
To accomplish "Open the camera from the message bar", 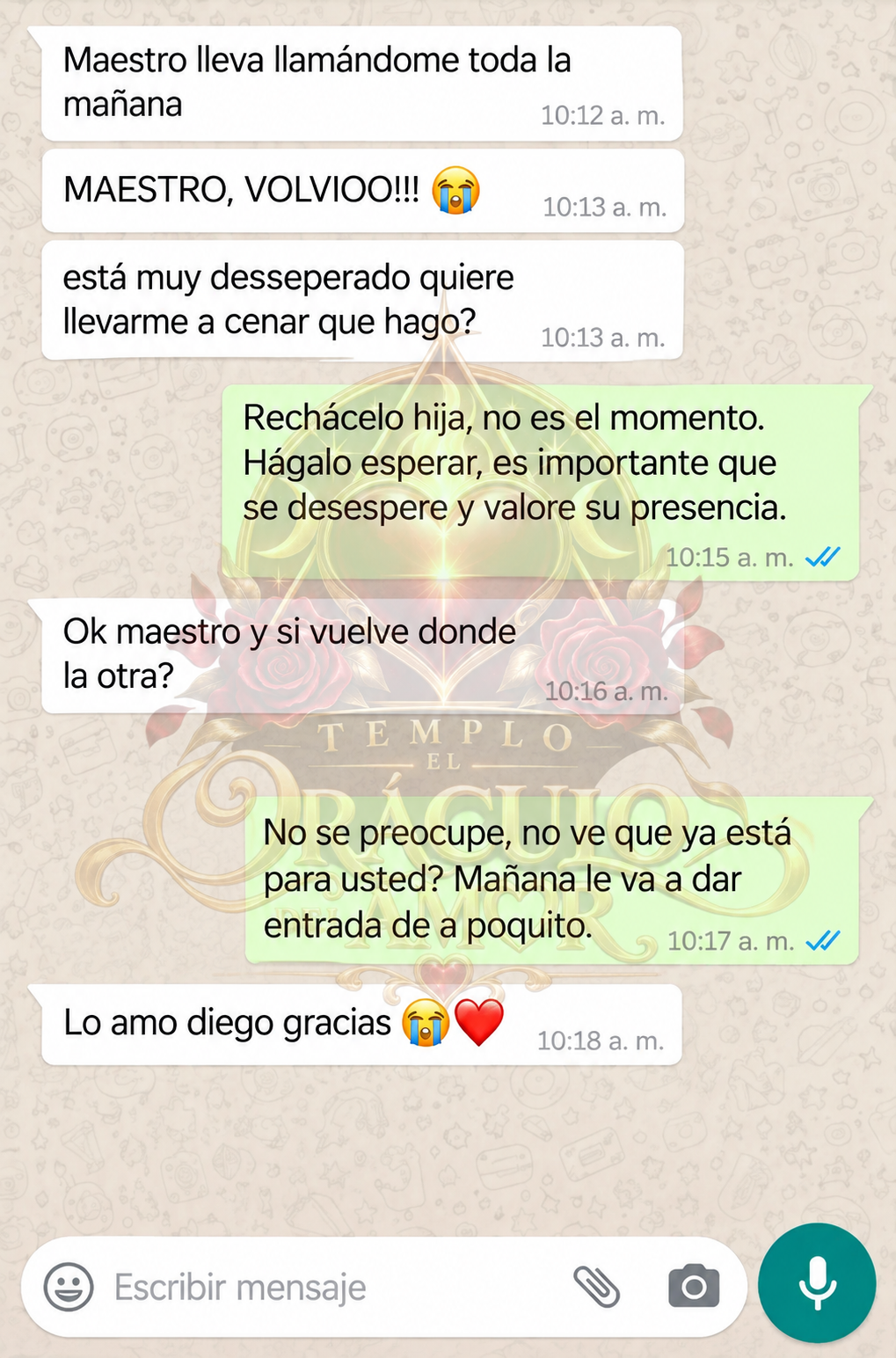I will (694, 1287).
